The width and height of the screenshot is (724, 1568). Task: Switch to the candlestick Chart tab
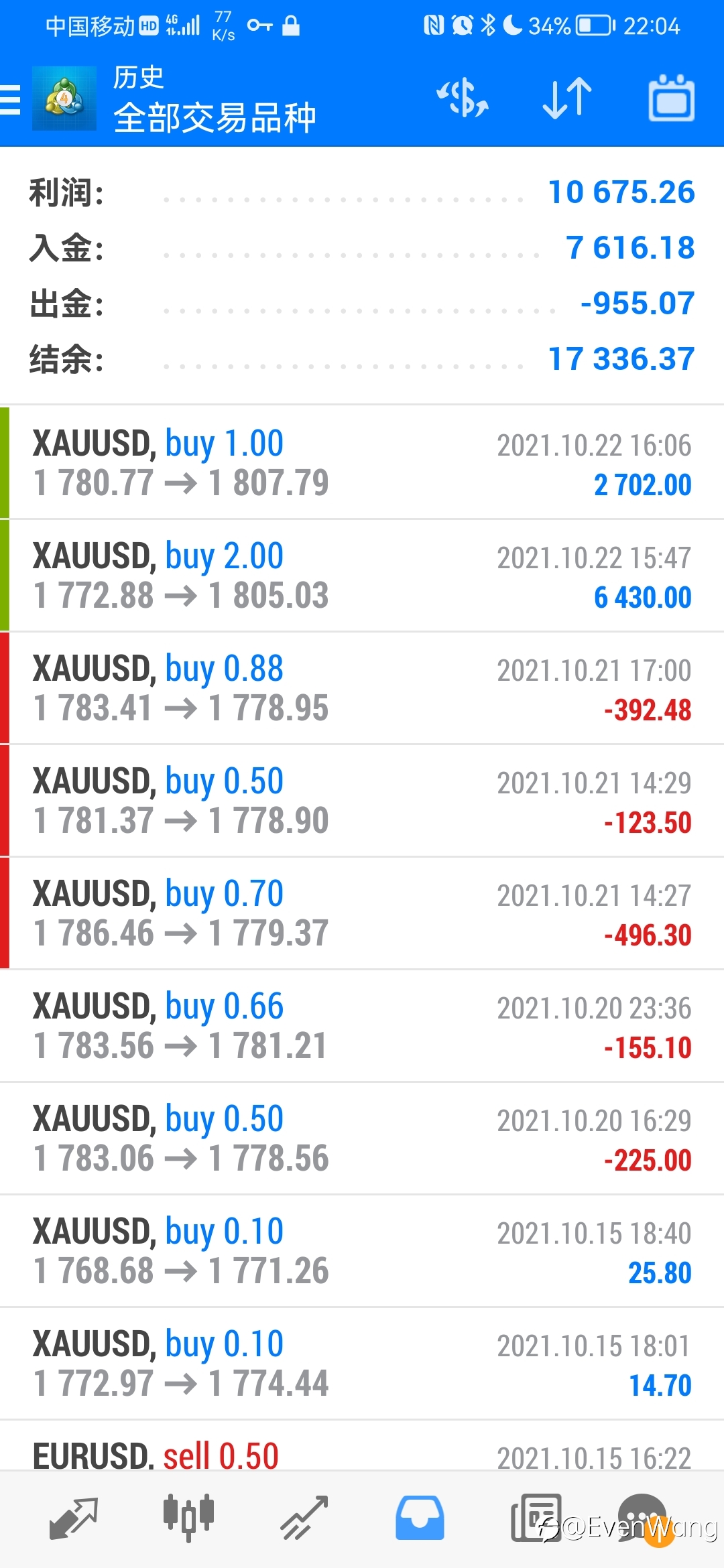click(x=188, y=1517)
